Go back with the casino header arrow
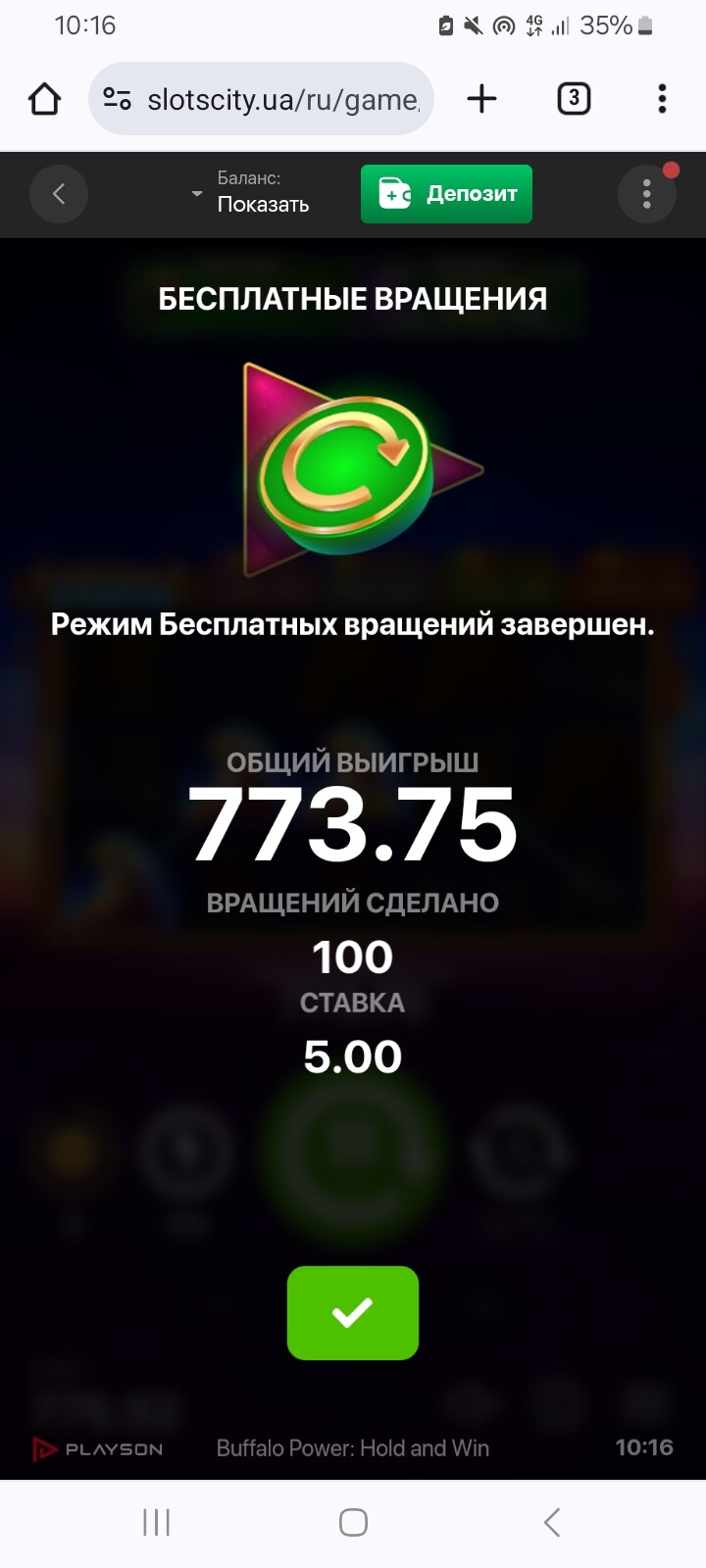Image resolution: width=706 pixels, height=1568 pixels. (x=59, y=194)
